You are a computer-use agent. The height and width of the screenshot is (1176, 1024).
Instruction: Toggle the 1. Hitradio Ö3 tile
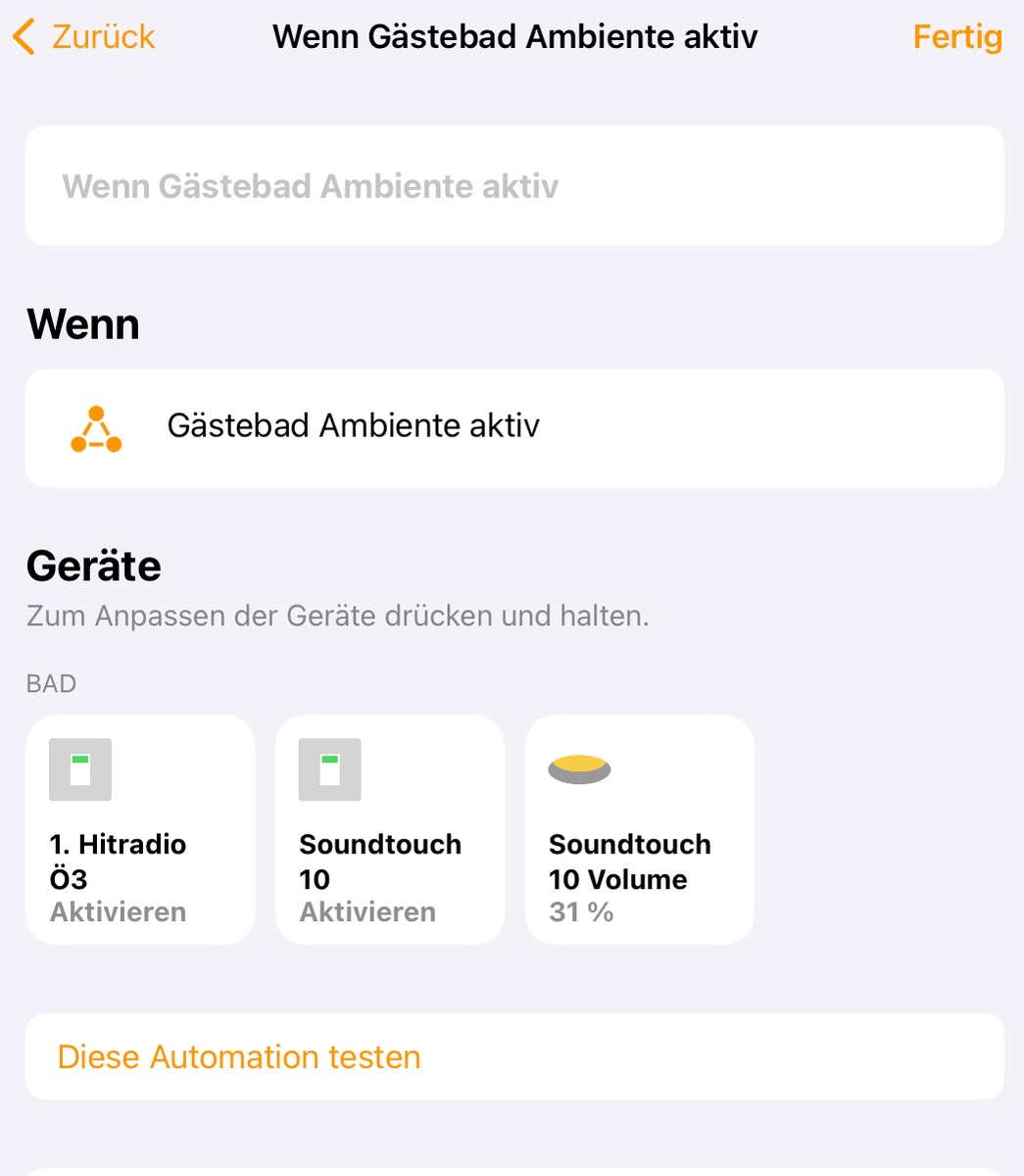[140, 829]
